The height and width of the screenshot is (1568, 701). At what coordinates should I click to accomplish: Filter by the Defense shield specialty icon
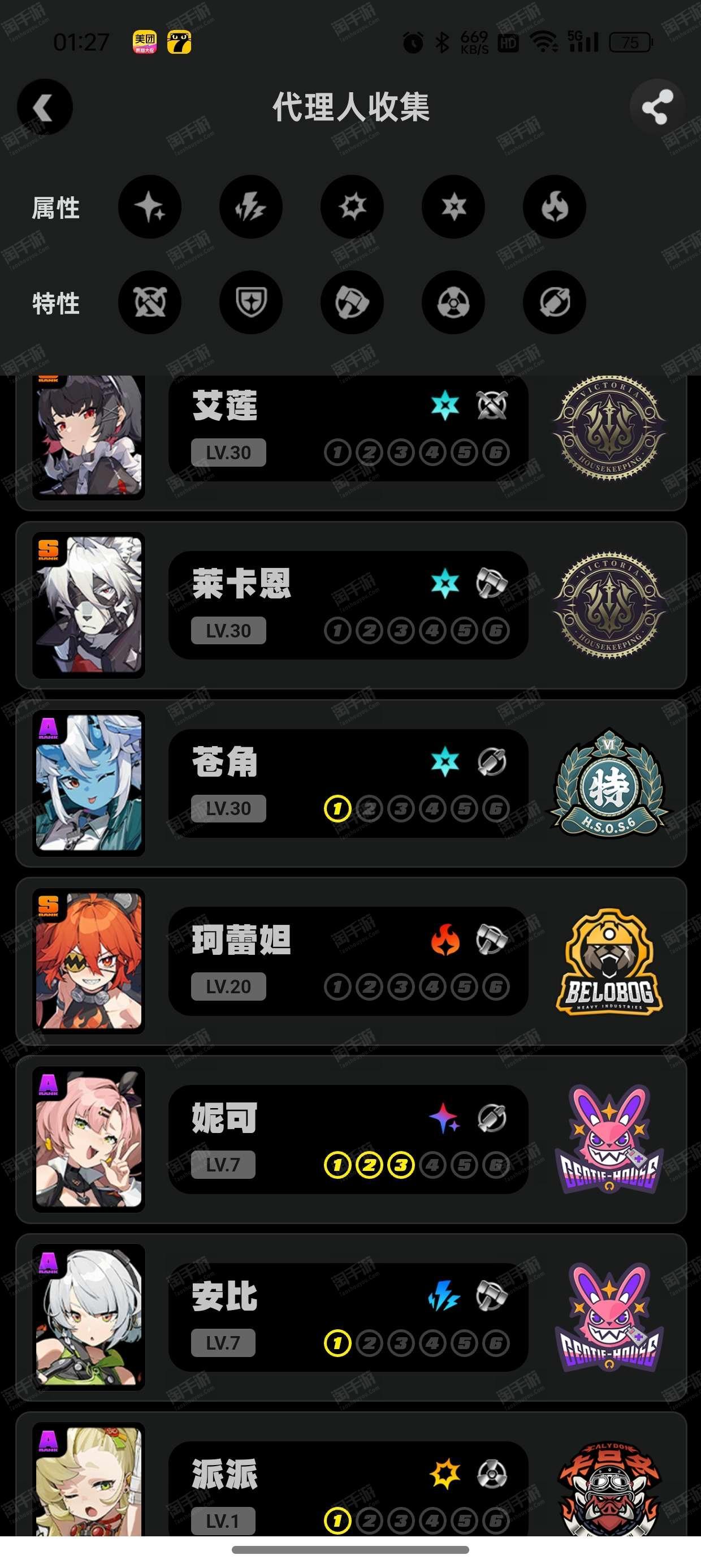coord(250,302)
